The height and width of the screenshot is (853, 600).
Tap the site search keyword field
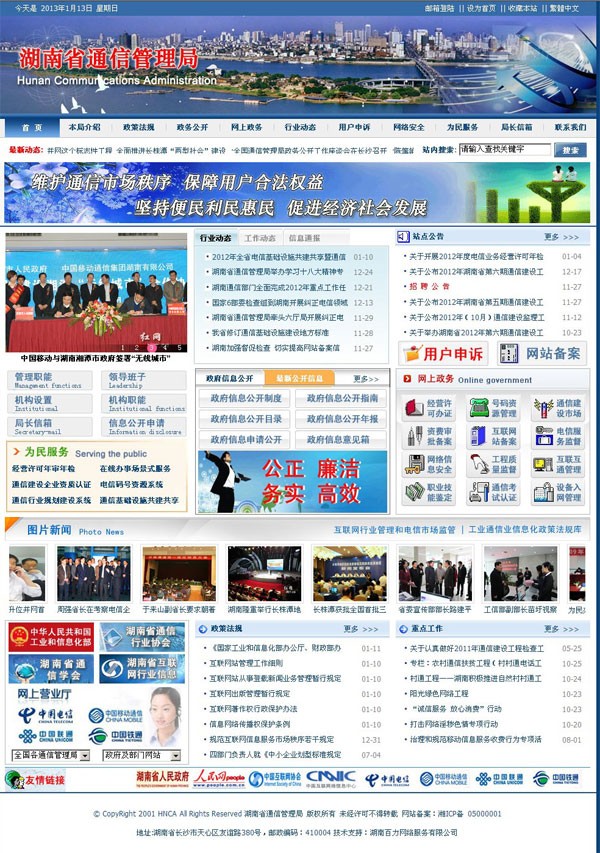pos(504,149)
